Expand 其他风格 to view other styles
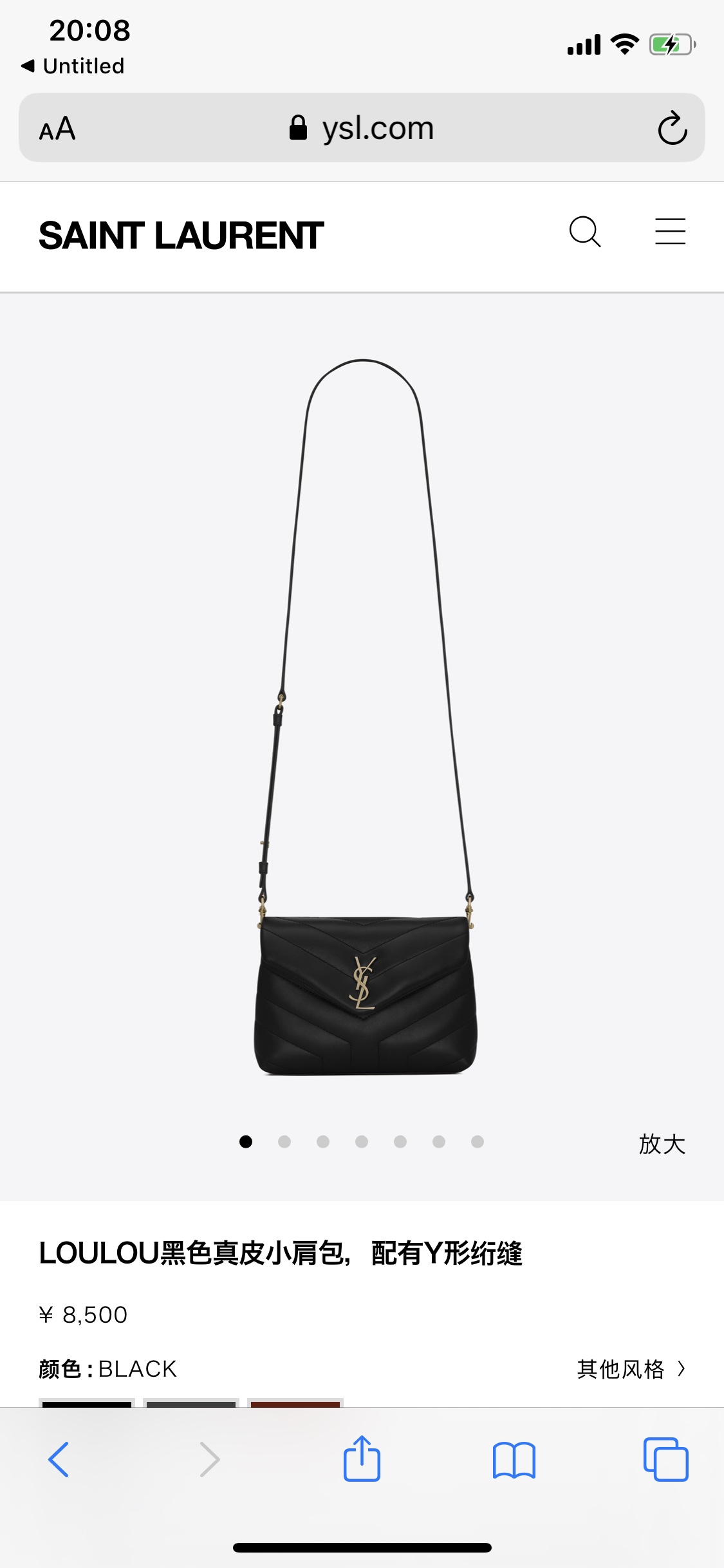The image size is (724, 1568). (633, 1370)
